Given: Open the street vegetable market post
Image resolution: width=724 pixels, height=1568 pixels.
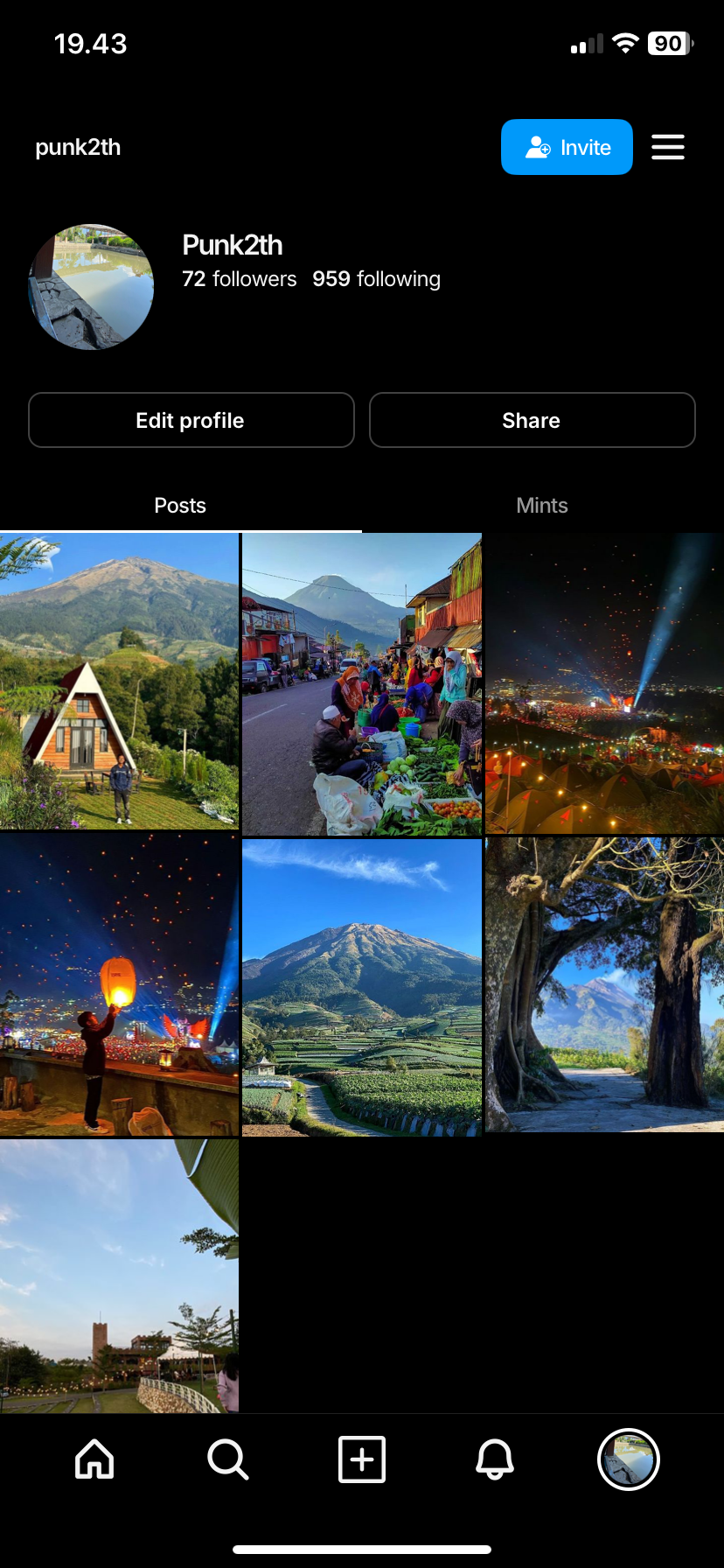Looking at the screenshot, I should pyautogui.click(x=362, y=684).
